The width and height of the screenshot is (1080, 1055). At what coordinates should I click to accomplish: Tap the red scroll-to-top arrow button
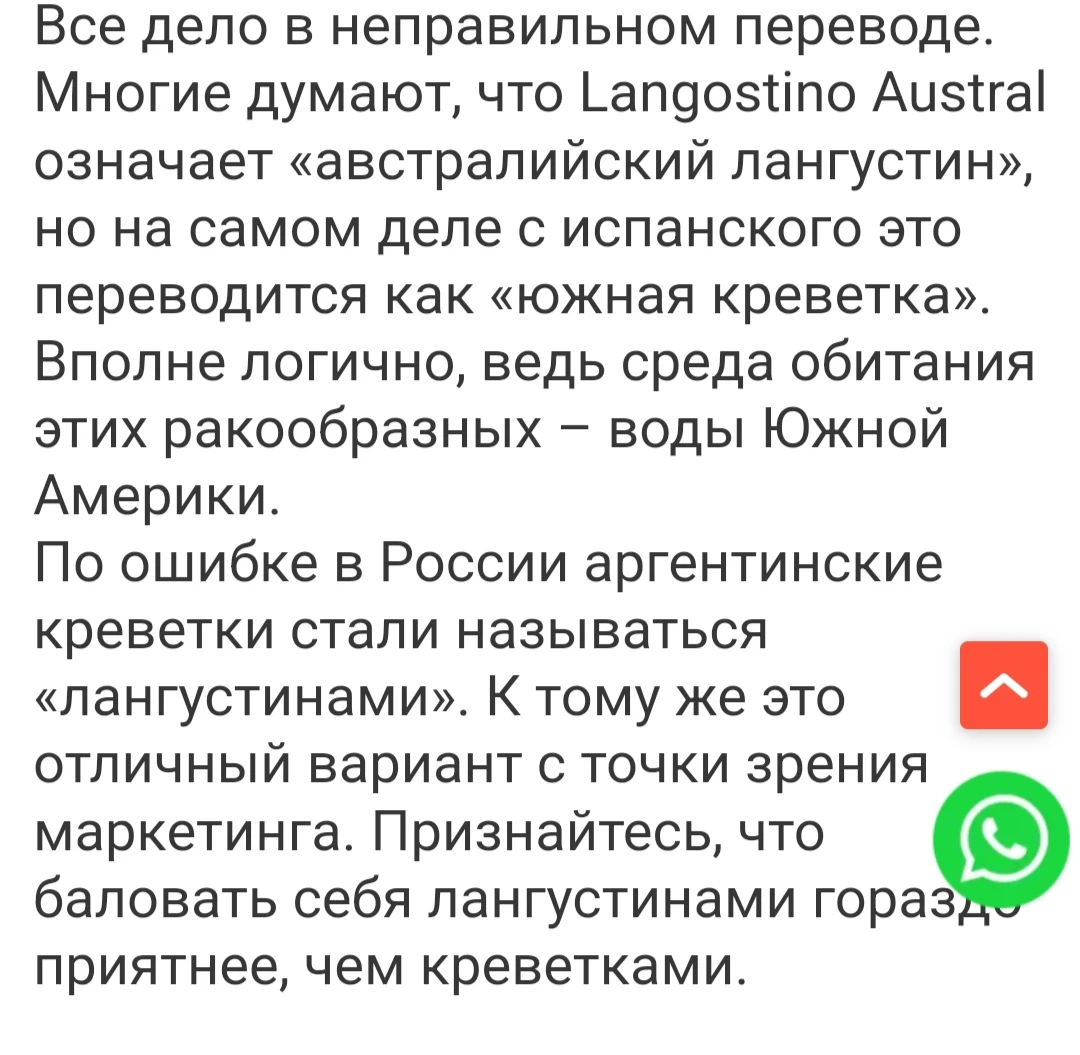click(1003, 685)
